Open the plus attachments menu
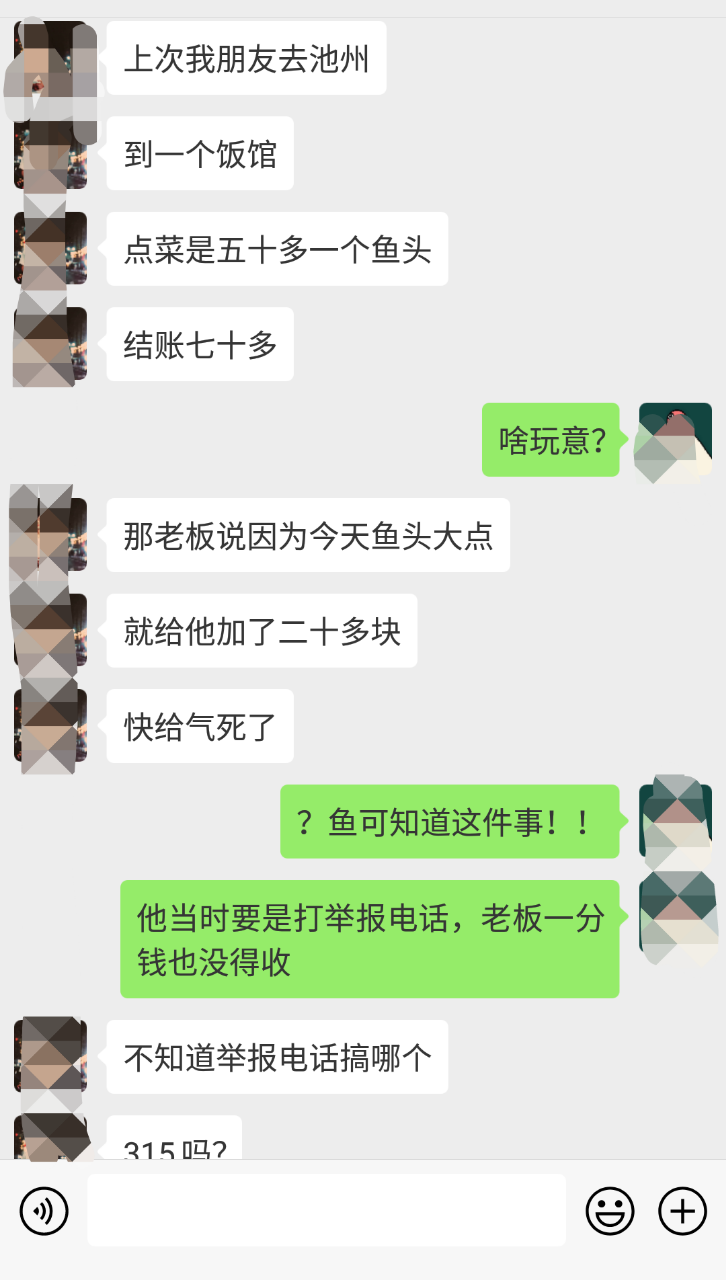The height and width of the screenshot is (1280, 726). click(x=682, y=1212)
